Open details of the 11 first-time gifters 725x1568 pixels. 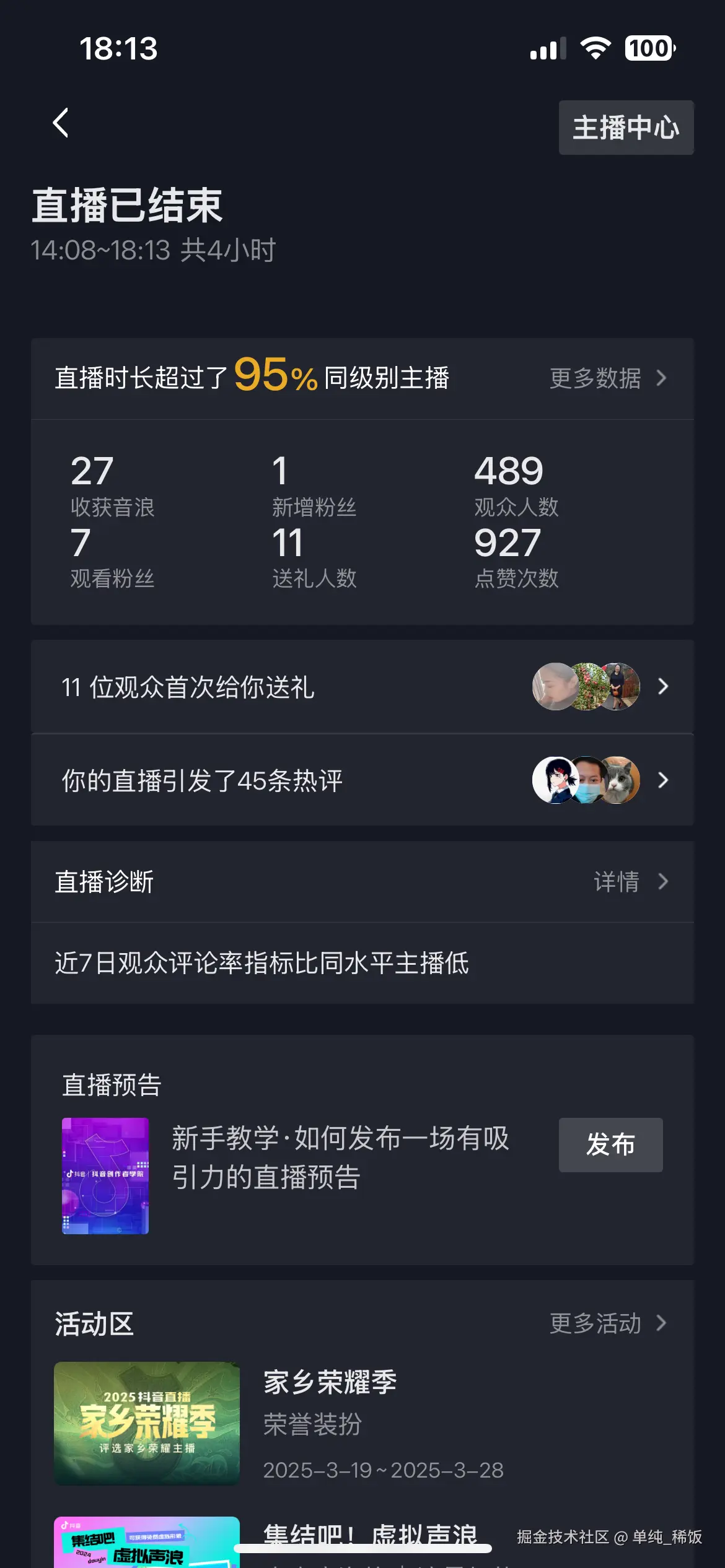click(x=663, y=686)
